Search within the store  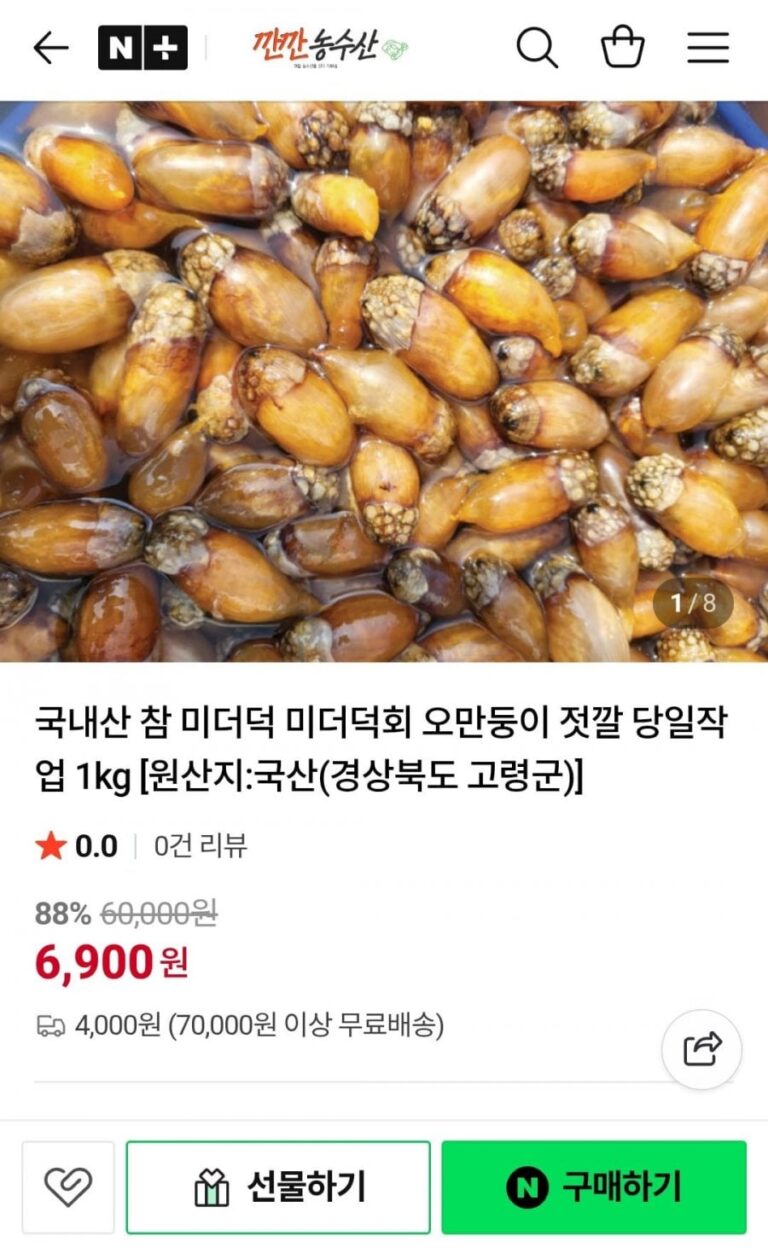tap(537, 48)
